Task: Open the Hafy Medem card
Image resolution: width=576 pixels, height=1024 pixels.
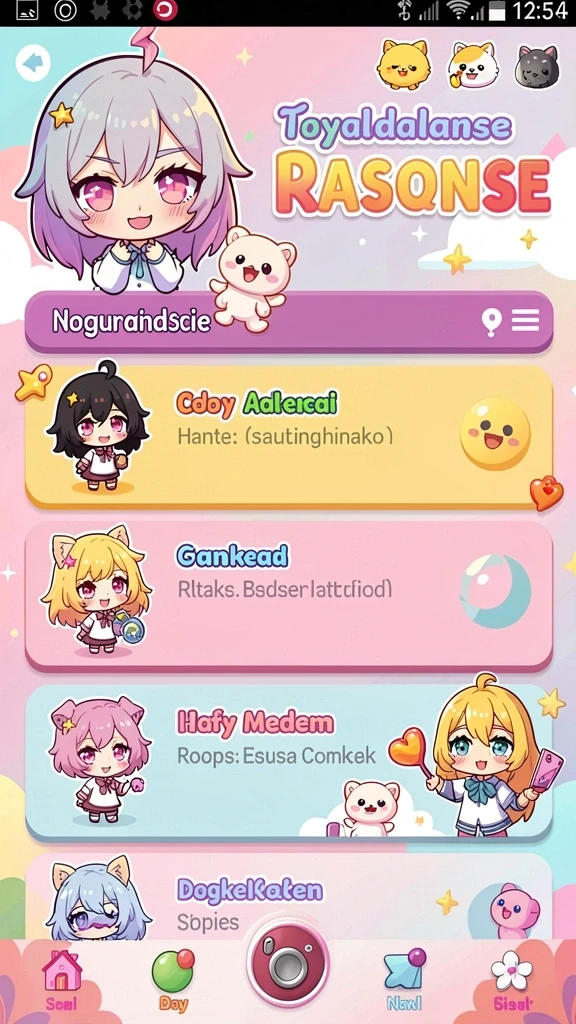Action: (x=289, y=762)
